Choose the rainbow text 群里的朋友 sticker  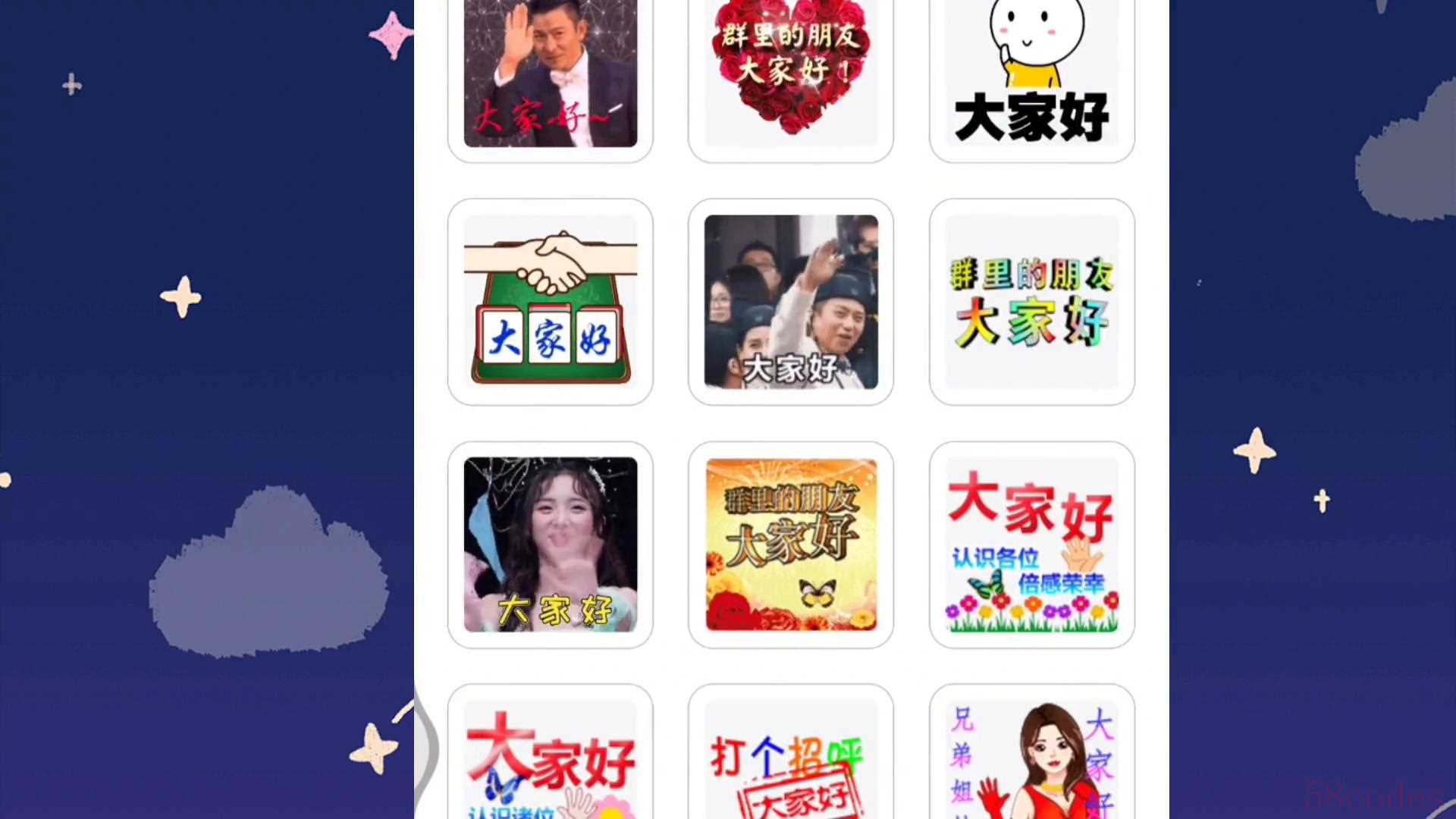point(1031,302)
